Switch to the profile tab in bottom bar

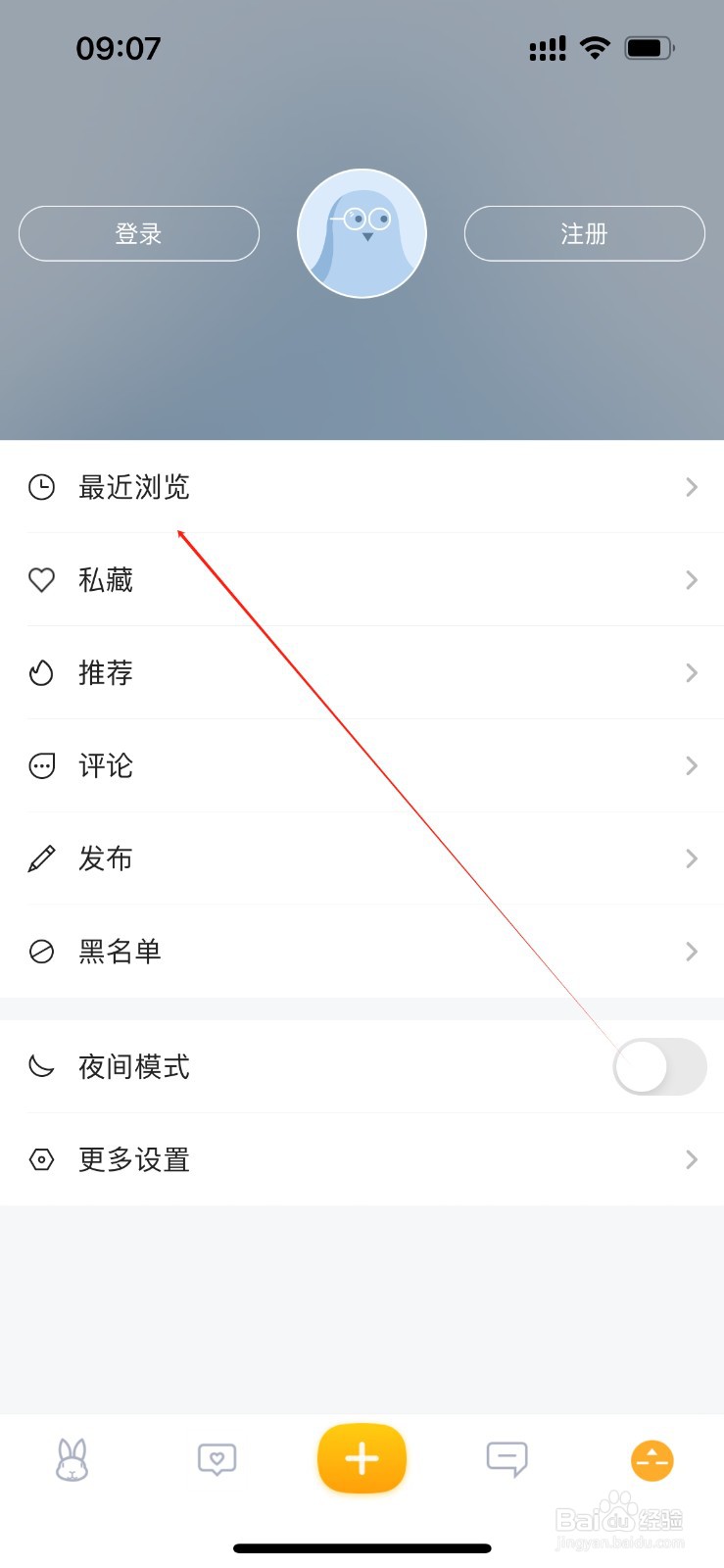pos(651,1460)
